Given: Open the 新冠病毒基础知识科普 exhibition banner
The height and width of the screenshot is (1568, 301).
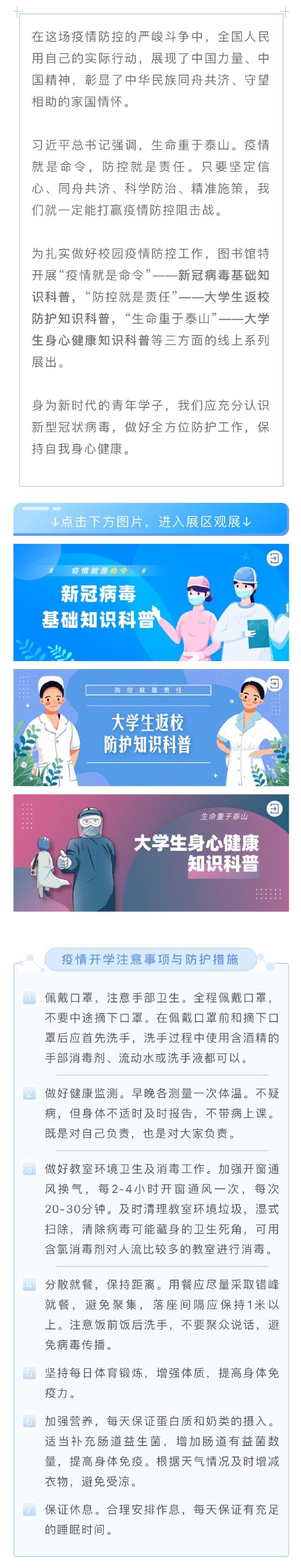Looking at the screenshot, I should click(151, 602).
